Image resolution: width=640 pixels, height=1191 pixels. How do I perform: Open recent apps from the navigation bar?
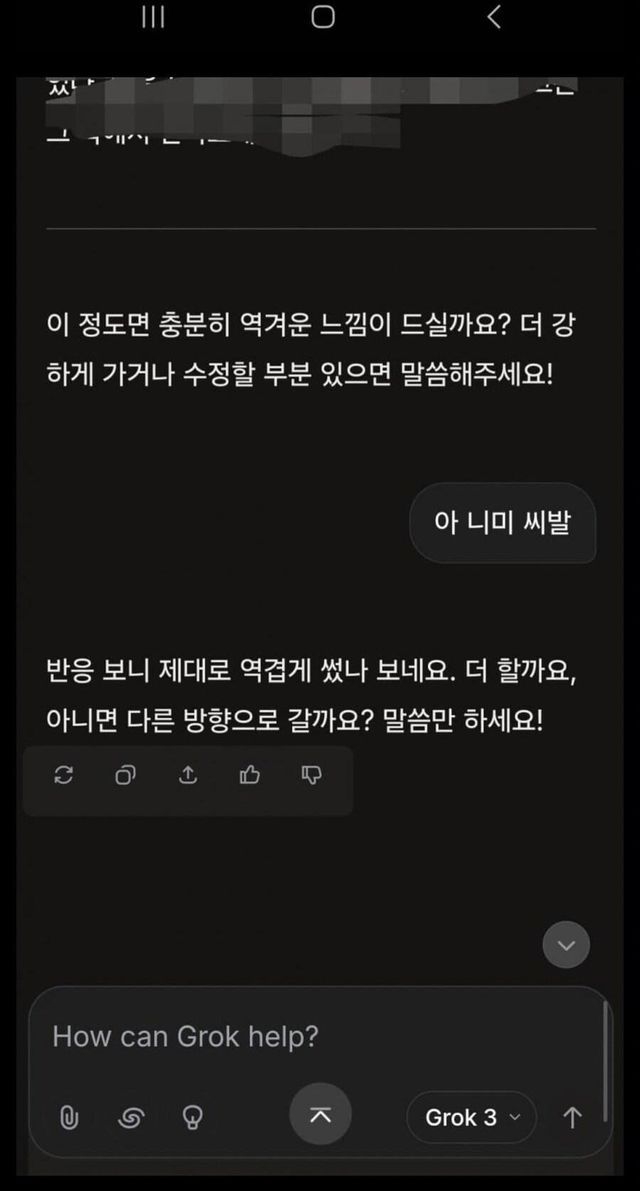(x=152, y=17)
